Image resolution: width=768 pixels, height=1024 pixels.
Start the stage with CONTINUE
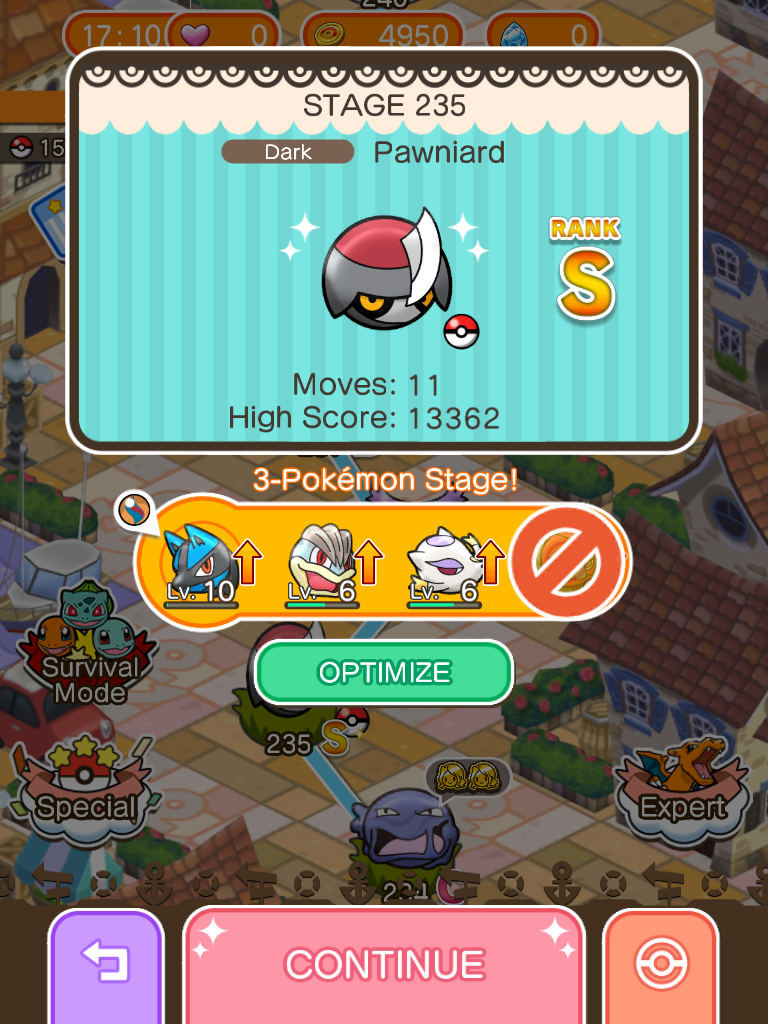point(384,964)
